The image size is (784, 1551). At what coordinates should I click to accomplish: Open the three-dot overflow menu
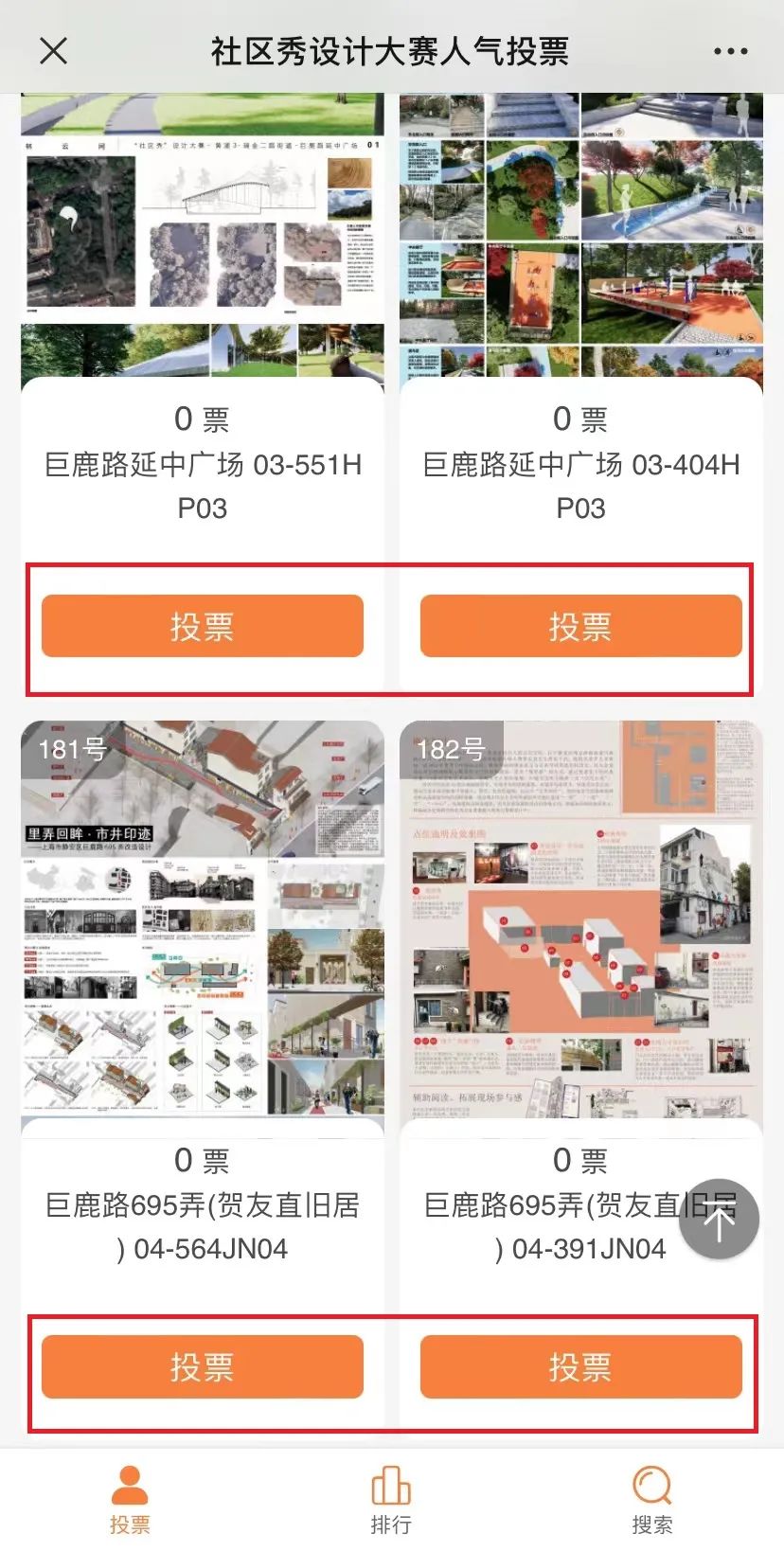point(730,51)
